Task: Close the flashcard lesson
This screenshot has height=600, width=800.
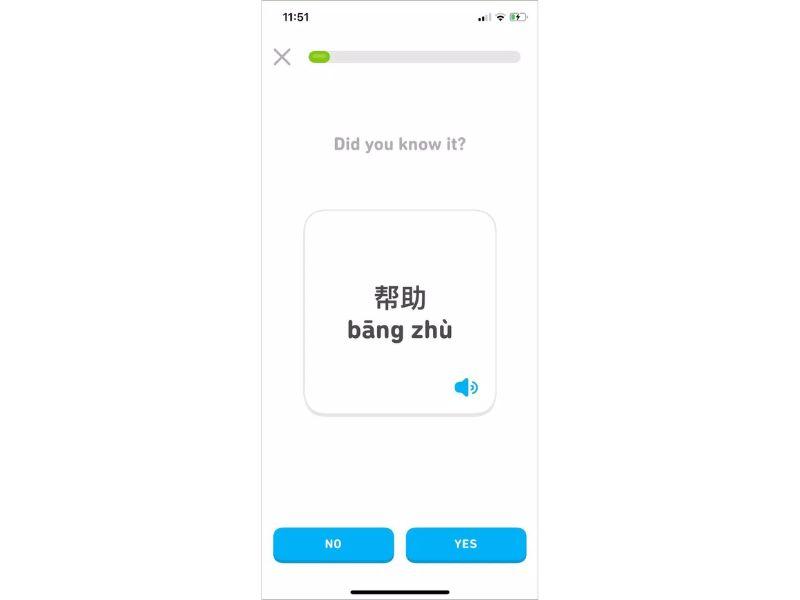Action: [x=282, y=57]
